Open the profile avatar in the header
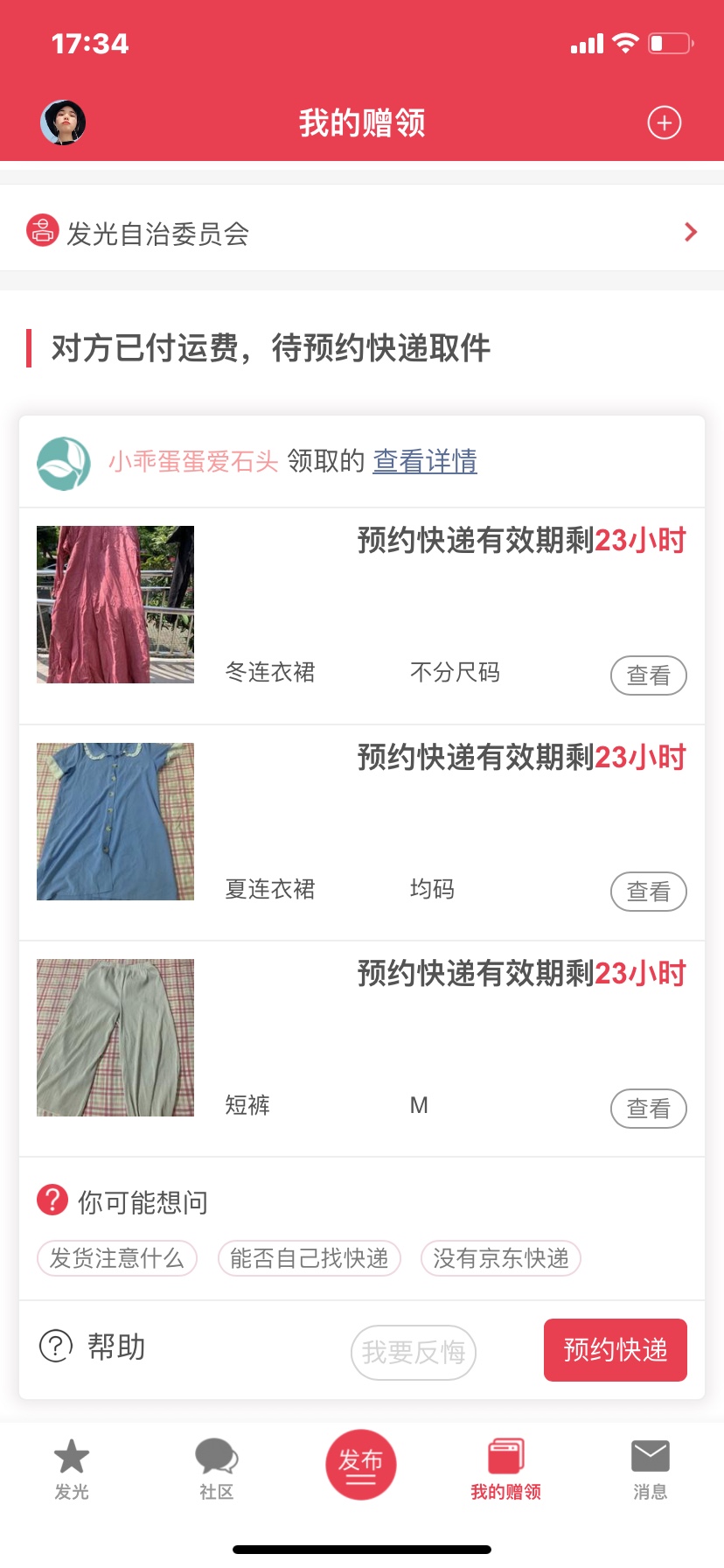The image size is (724, 1568). point(63,122)
